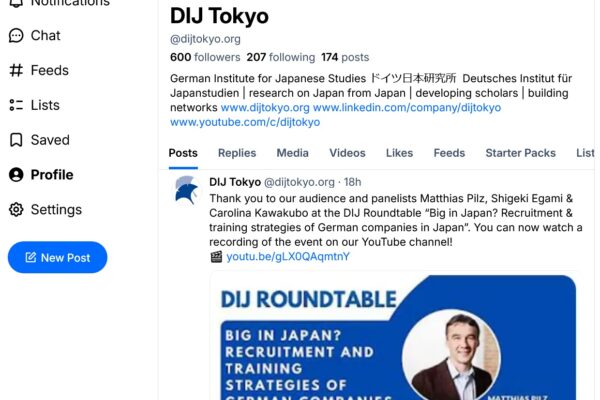The width and height of the screenshot is (600, 400).
Task: Open the YouTube channel link in bio
Action: click(x=245, y=122)
